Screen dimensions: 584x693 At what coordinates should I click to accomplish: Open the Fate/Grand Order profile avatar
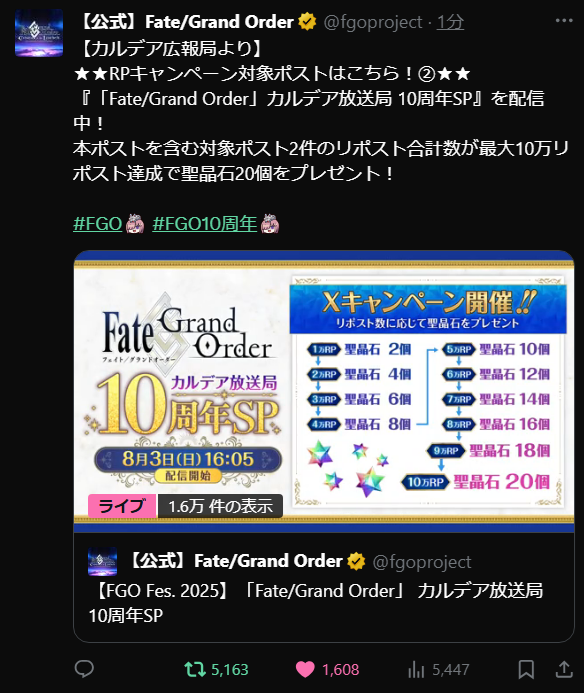pos(39,33)
